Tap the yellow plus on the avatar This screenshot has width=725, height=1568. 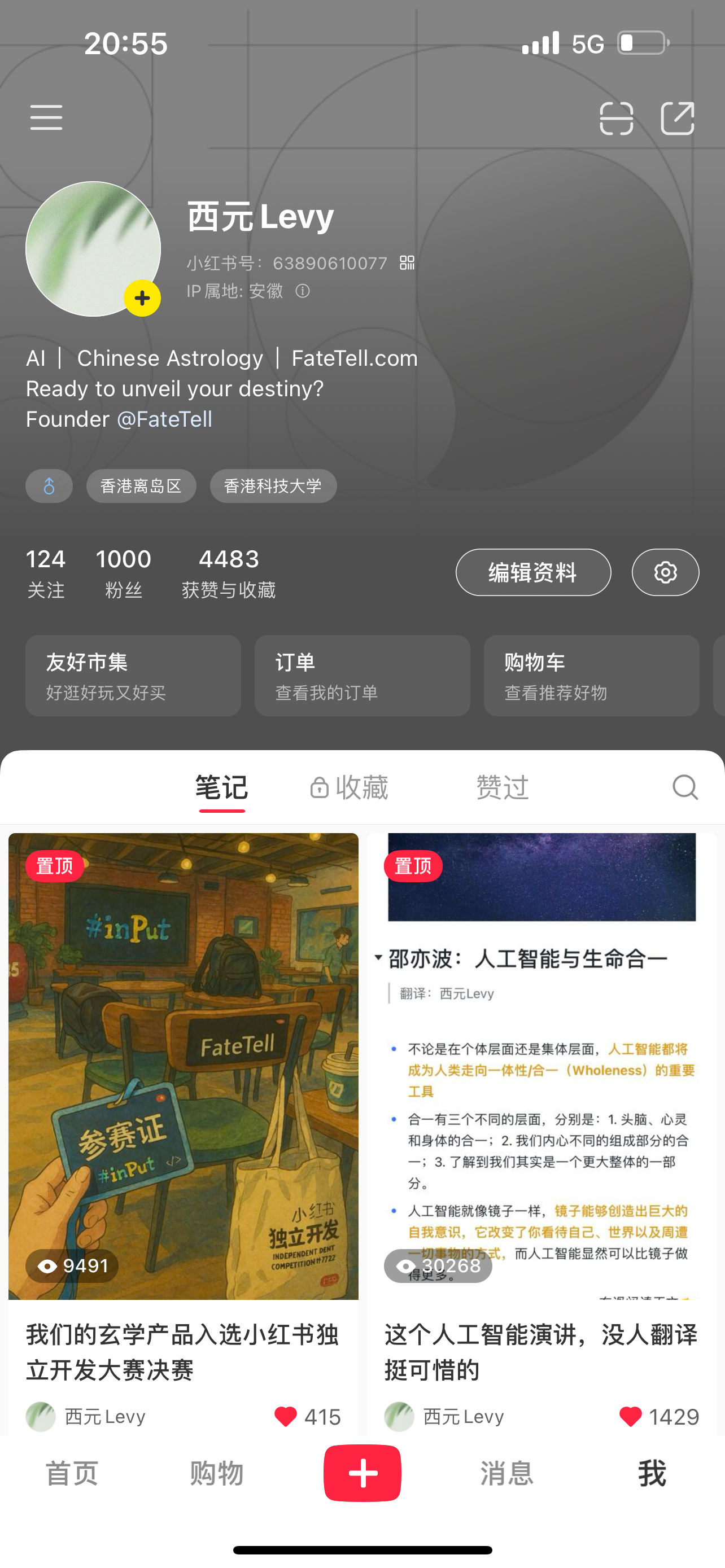pyautogui.click(x=142, y=298)
